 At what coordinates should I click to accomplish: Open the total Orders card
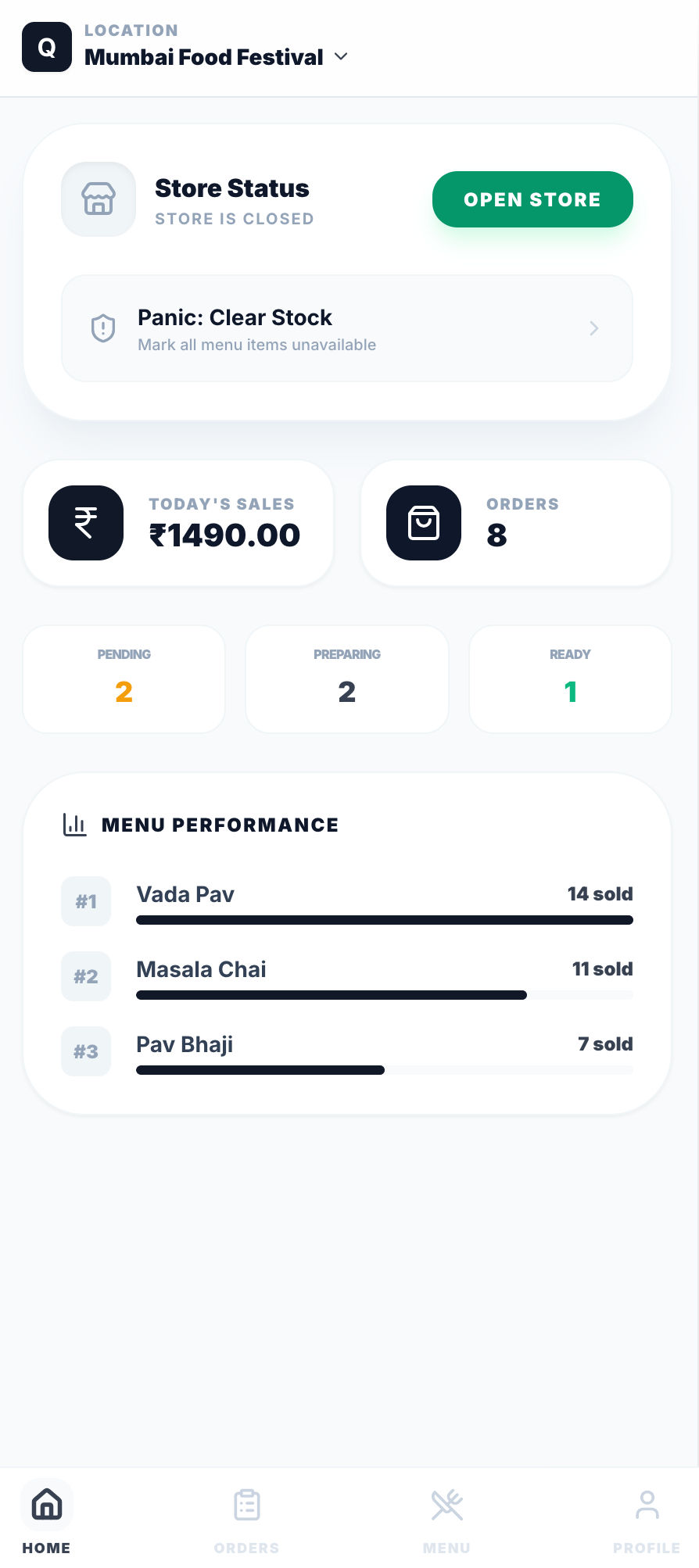(x=515, y=523)
